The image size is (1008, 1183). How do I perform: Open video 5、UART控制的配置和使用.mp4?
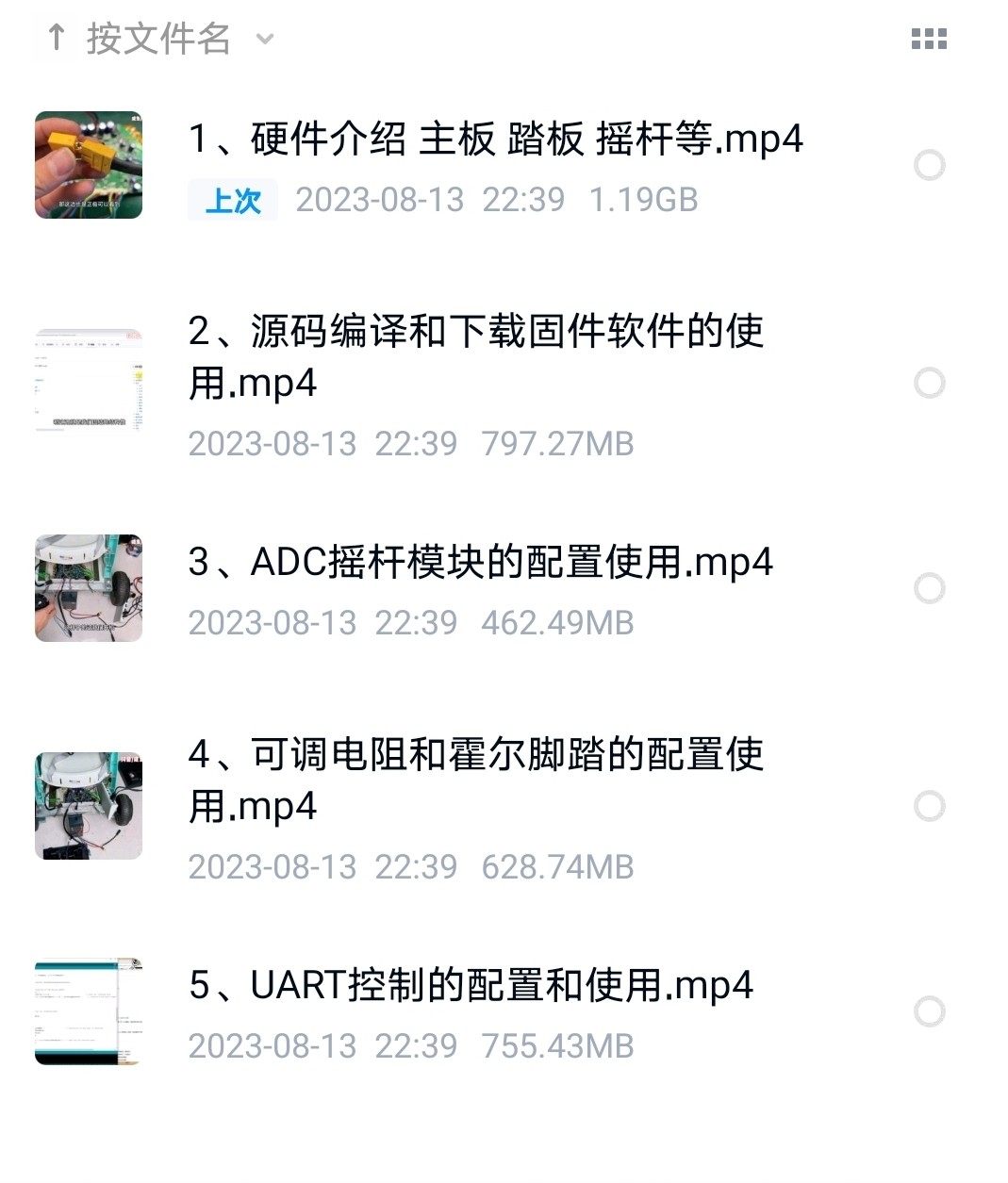coord(471,986)
